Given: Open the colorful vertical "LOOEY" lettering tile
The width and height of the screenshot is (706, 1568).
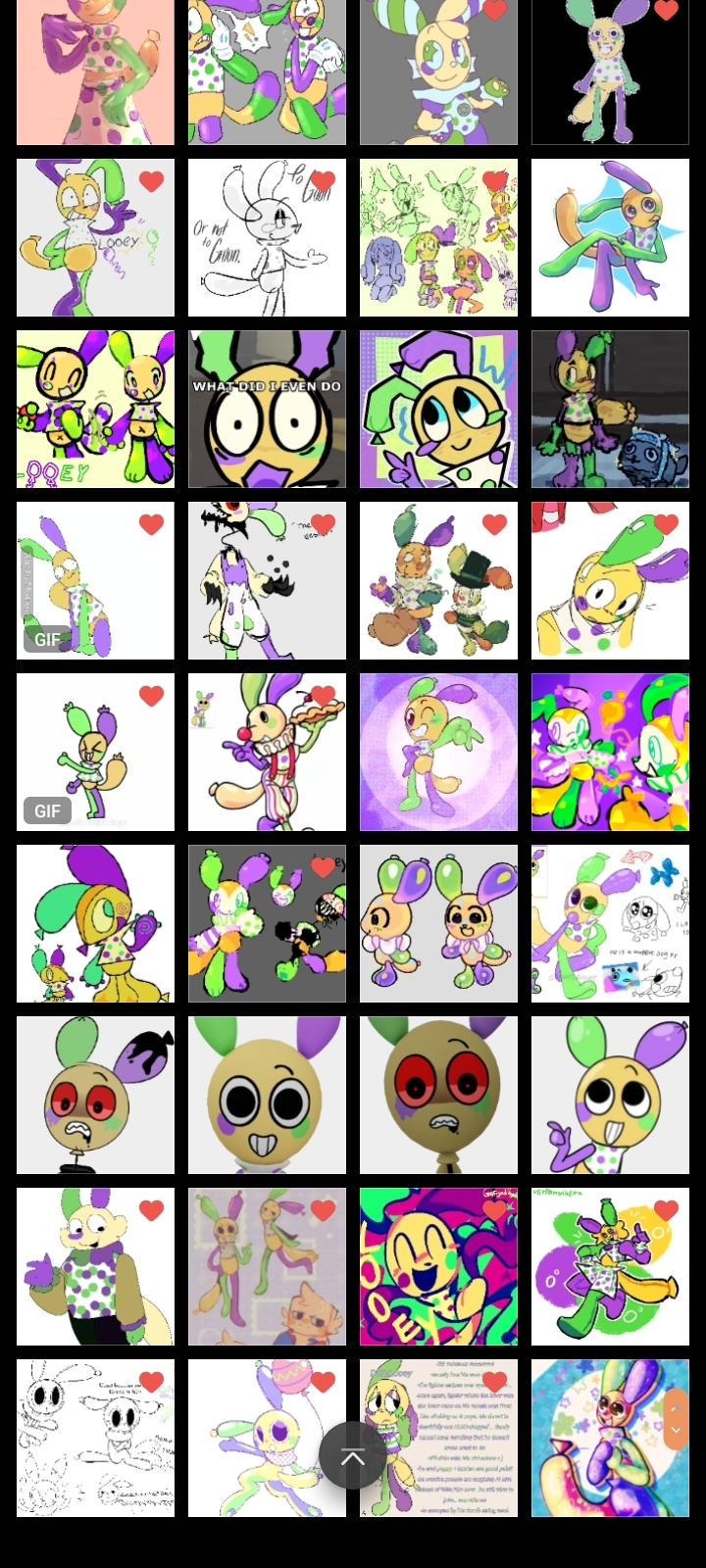Looking at the screenshot, I should [x=438, y=1266].
